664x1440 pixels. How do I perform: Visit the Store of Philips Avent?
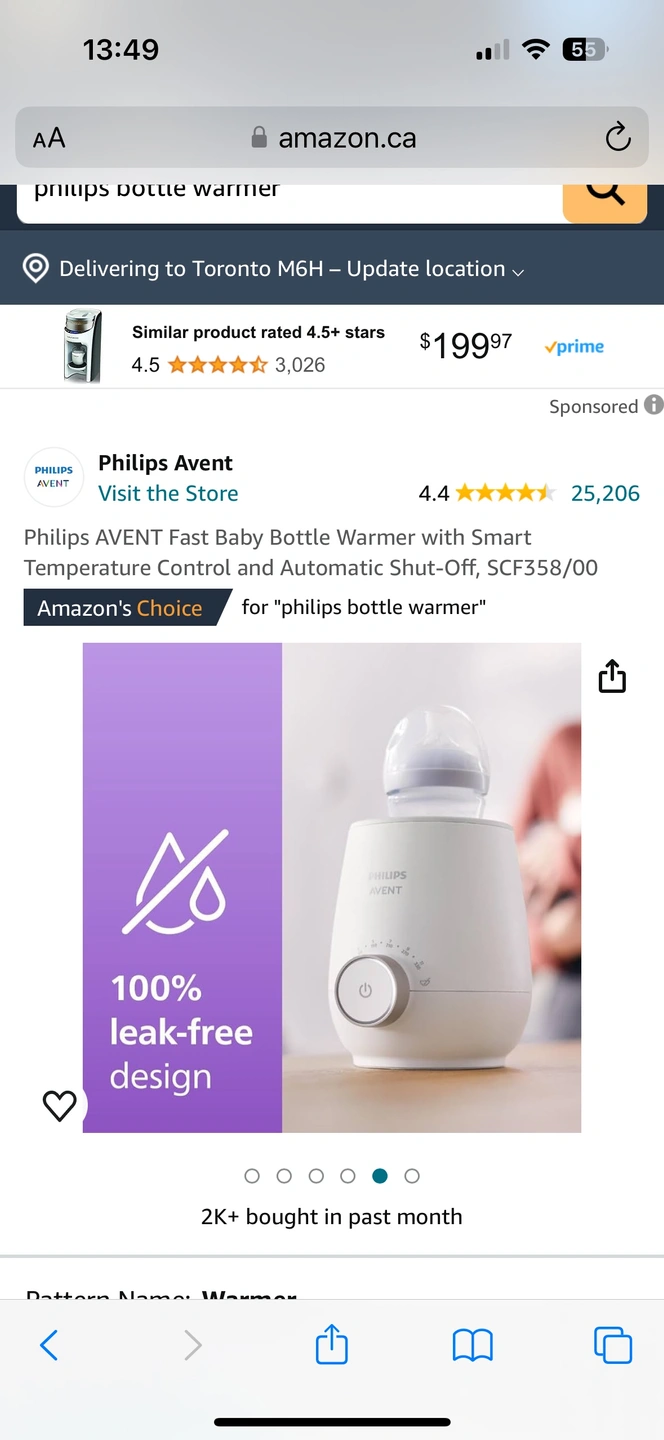coord(168,493)
